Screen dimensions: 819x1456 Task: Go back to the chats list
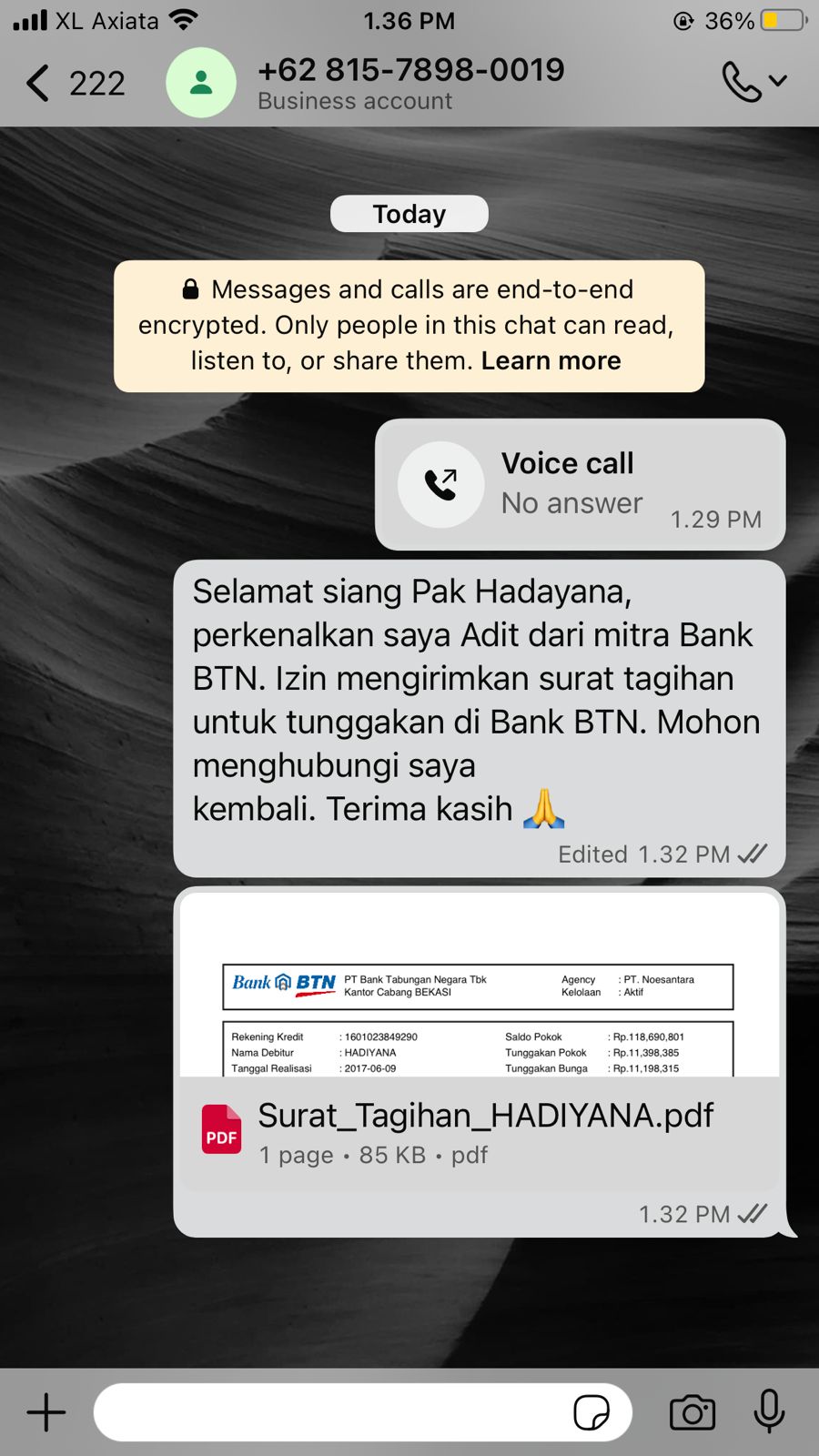click(73, 83)
